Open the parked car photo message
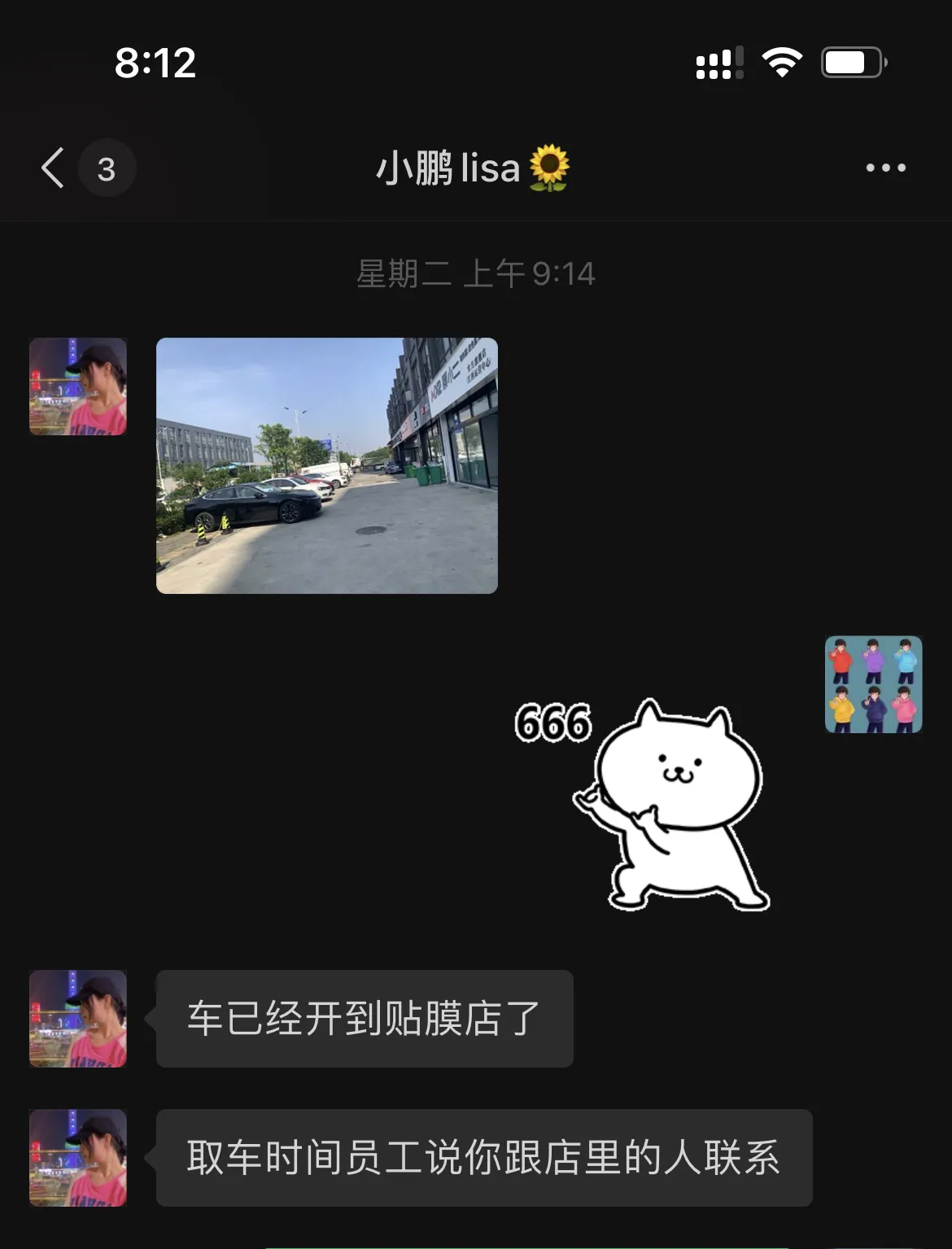The width and height of the screenshot is (952, 1249). click(326, 465)
